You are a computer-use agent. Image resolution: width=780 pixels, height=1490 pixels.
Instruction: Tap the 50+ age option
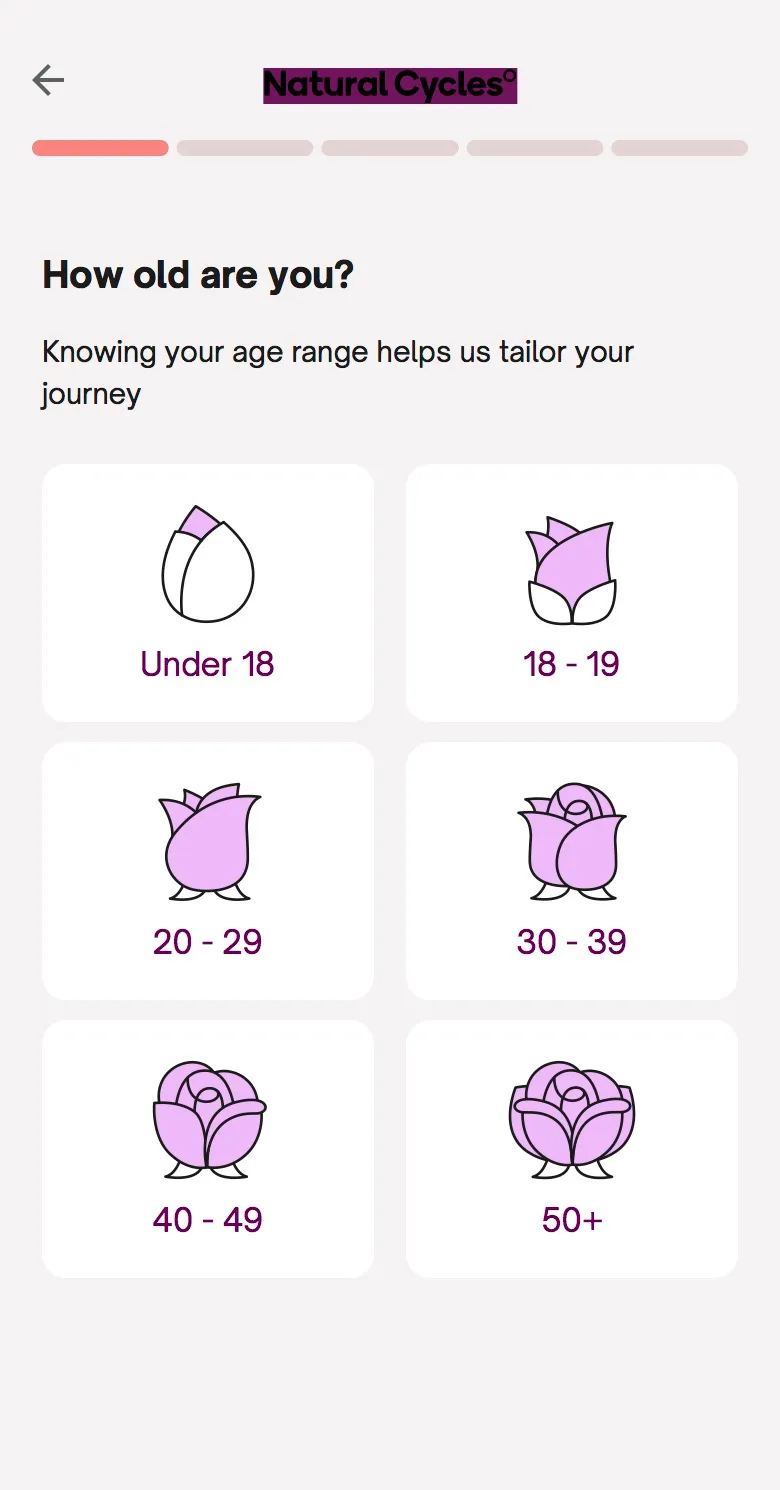pos(572,1149)
